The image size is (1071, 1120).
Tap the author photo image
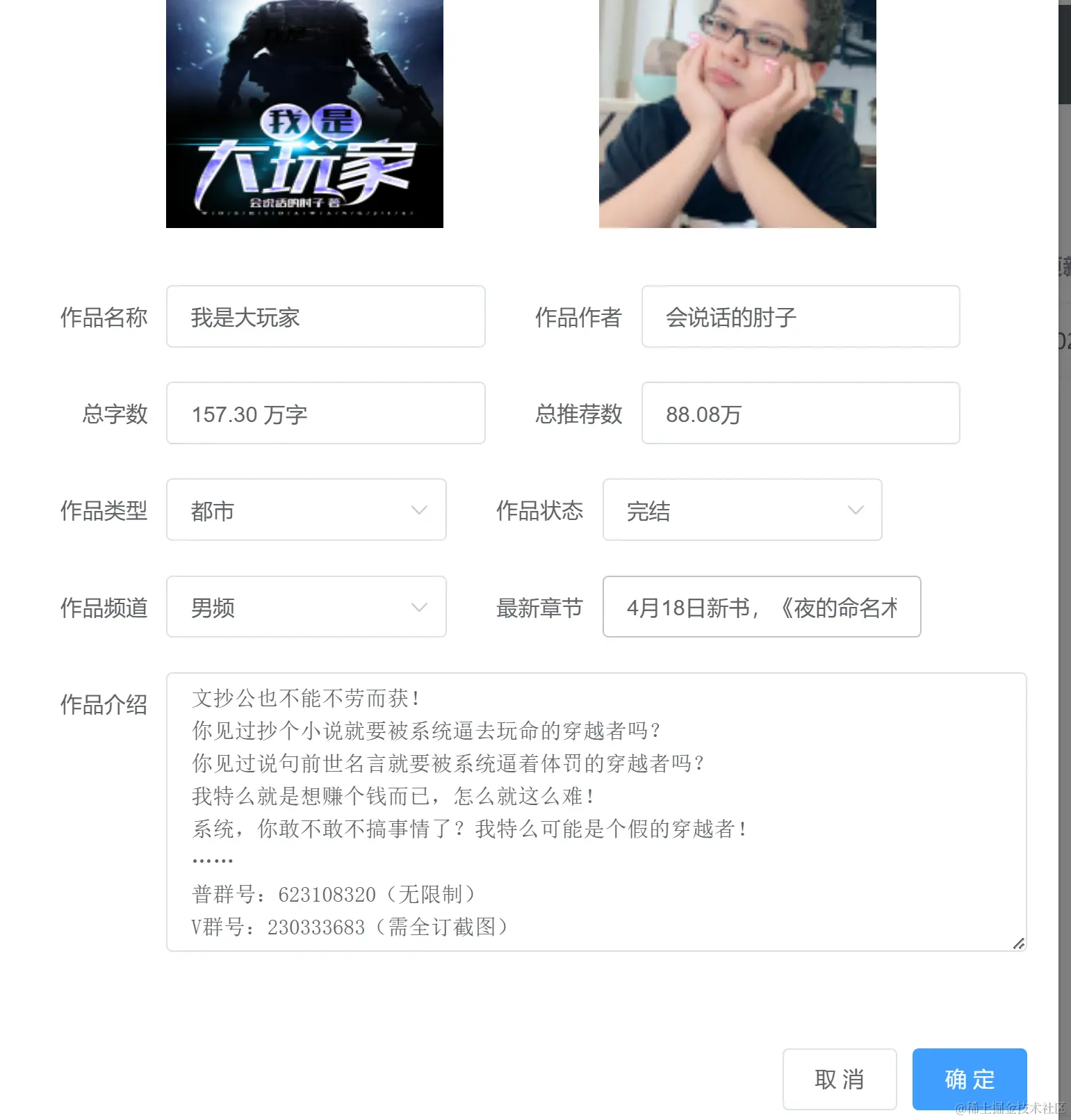(x=737, y=113)
